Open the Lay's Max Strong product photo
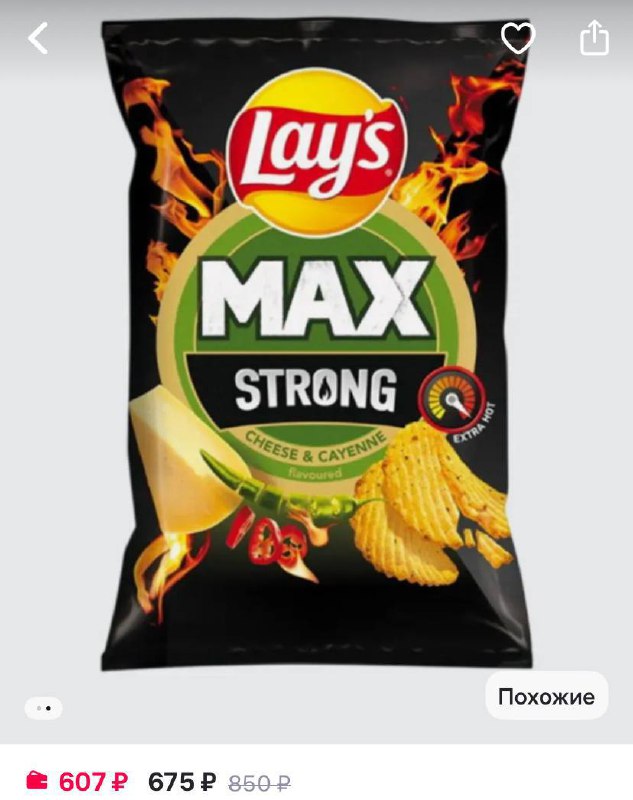633x800 pixels. point(316,360)
